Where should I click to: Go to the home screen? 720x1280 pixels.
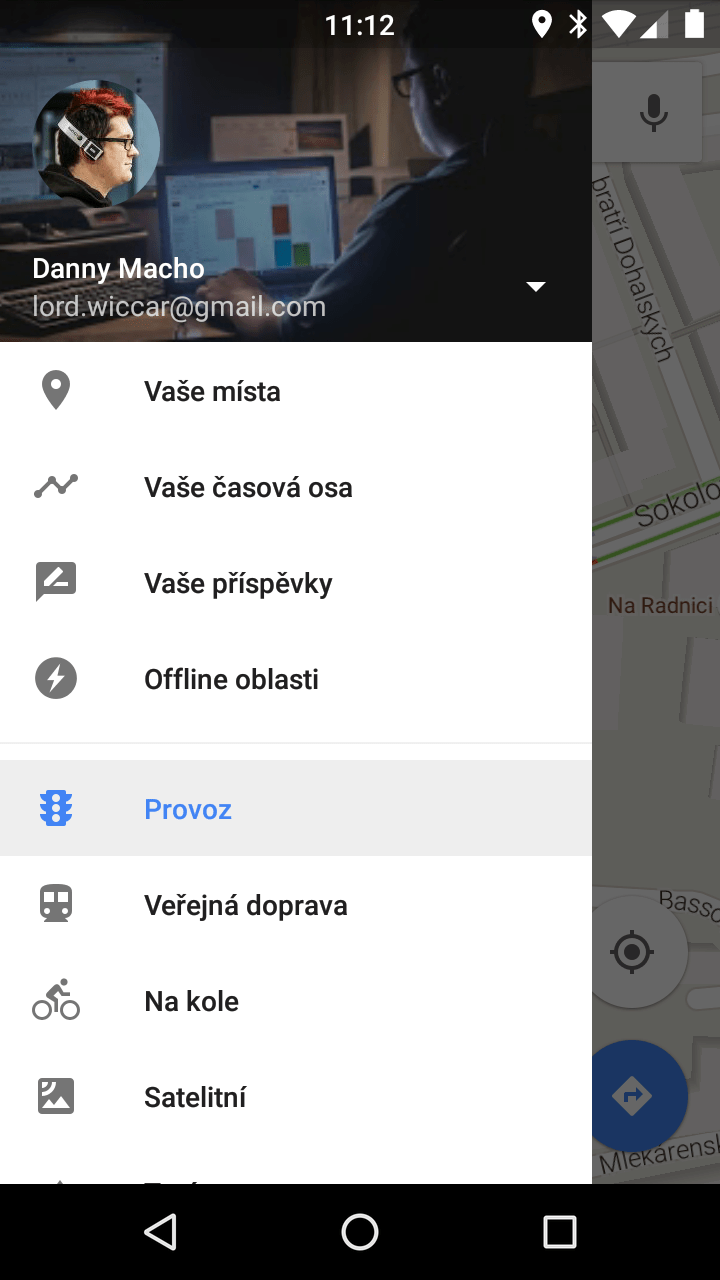[360, 1232]
